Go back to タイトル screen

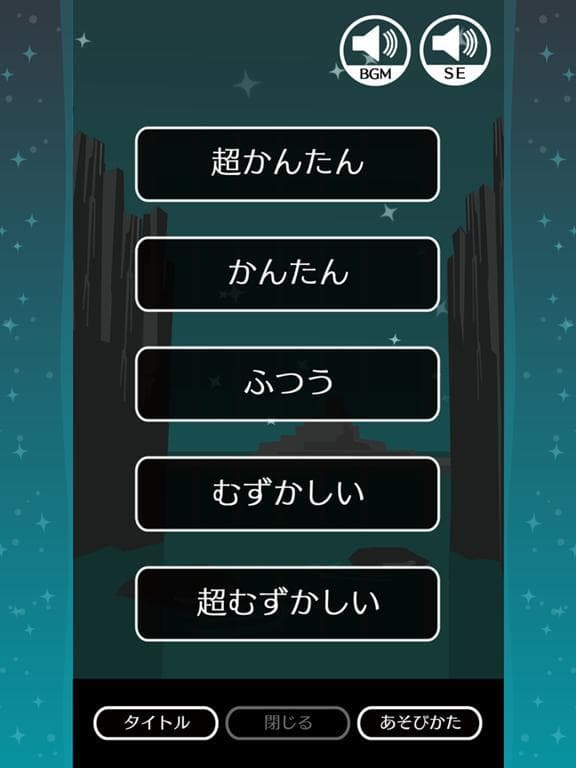coord(156,723)
